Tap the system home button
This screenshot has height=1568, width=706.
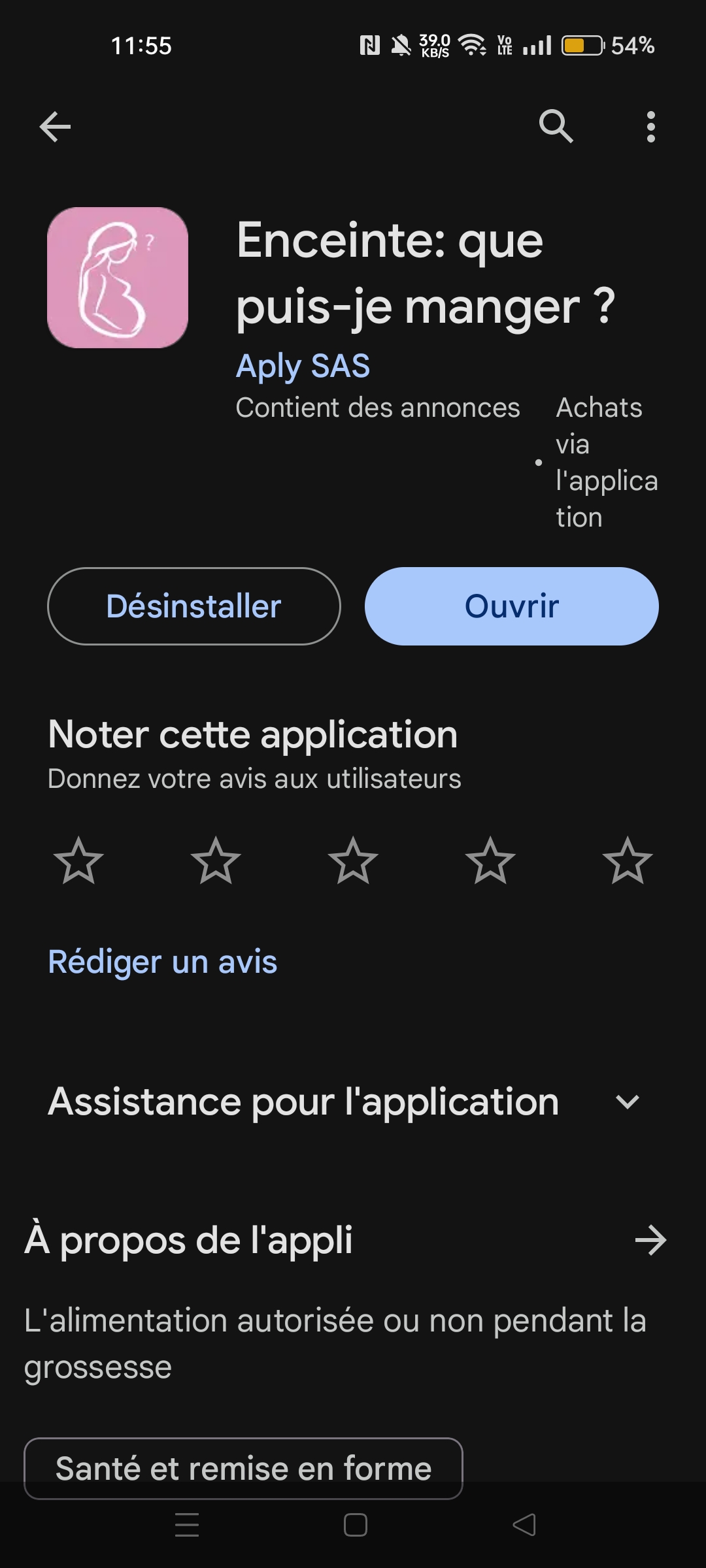tap(355, 1525)
